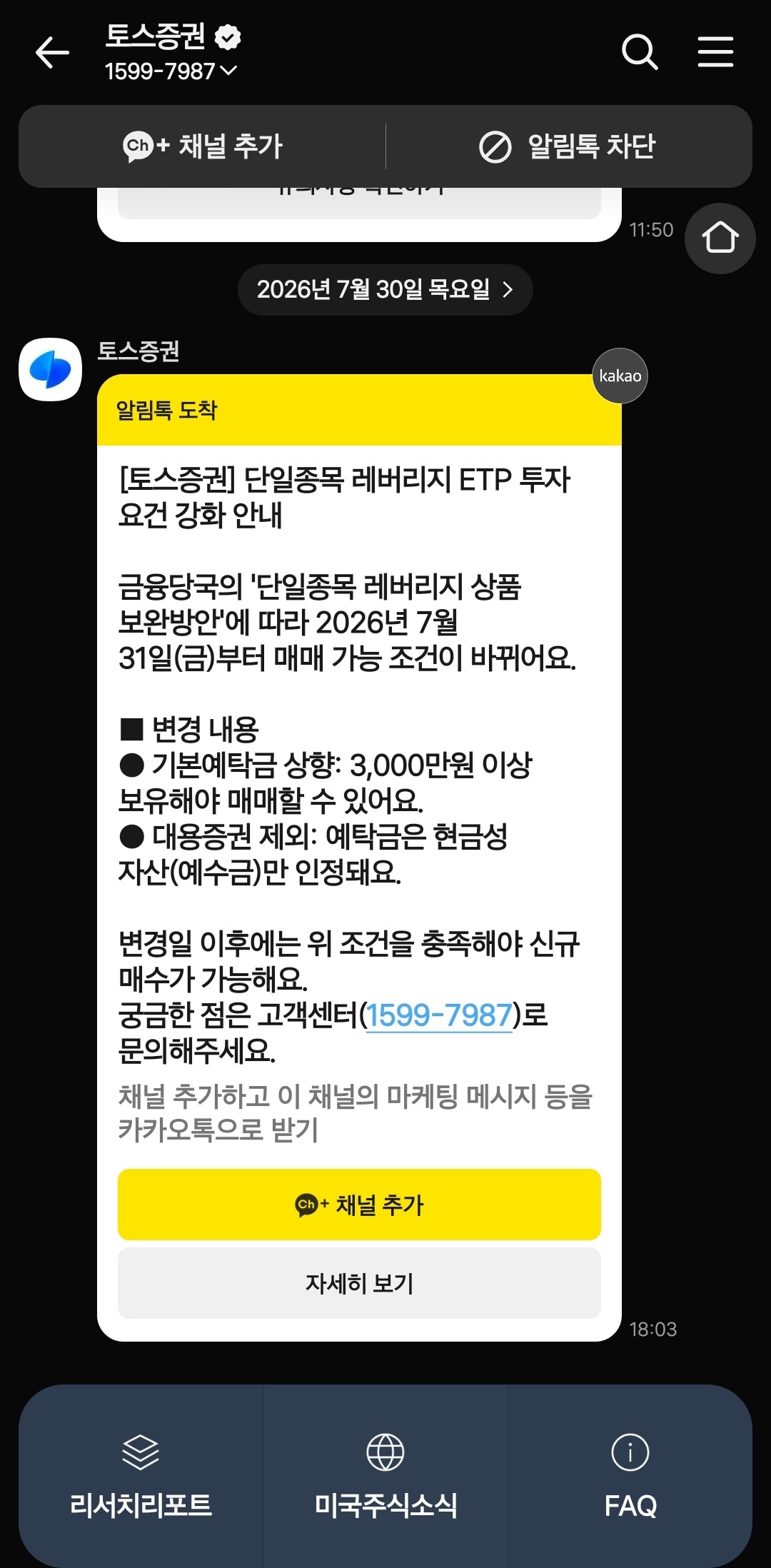The image size is (771, 1568).
Task: Open search in this chat
Action: click(x=640, y=52)
